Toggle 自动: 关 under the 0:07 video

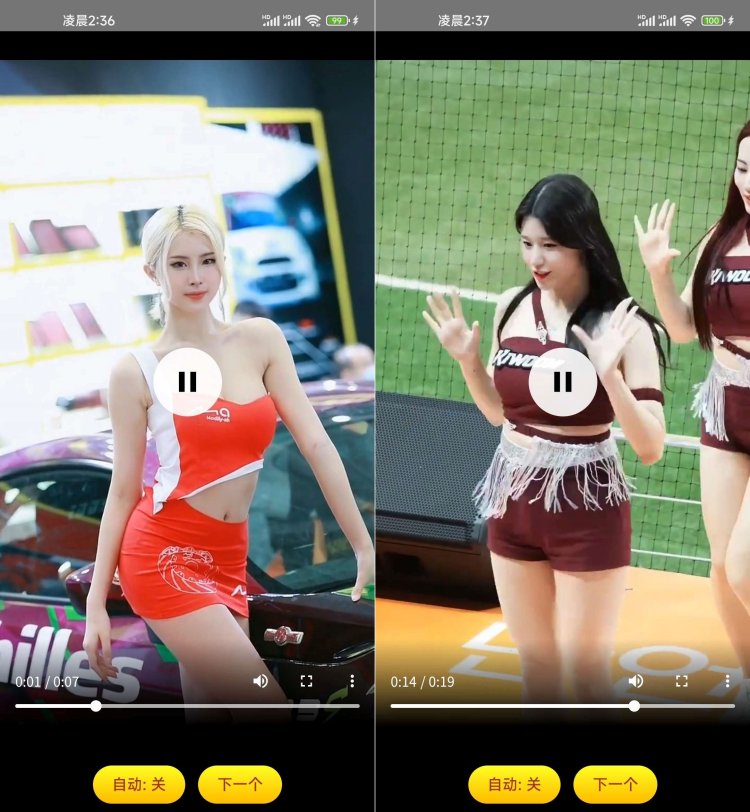coord(139,785)
